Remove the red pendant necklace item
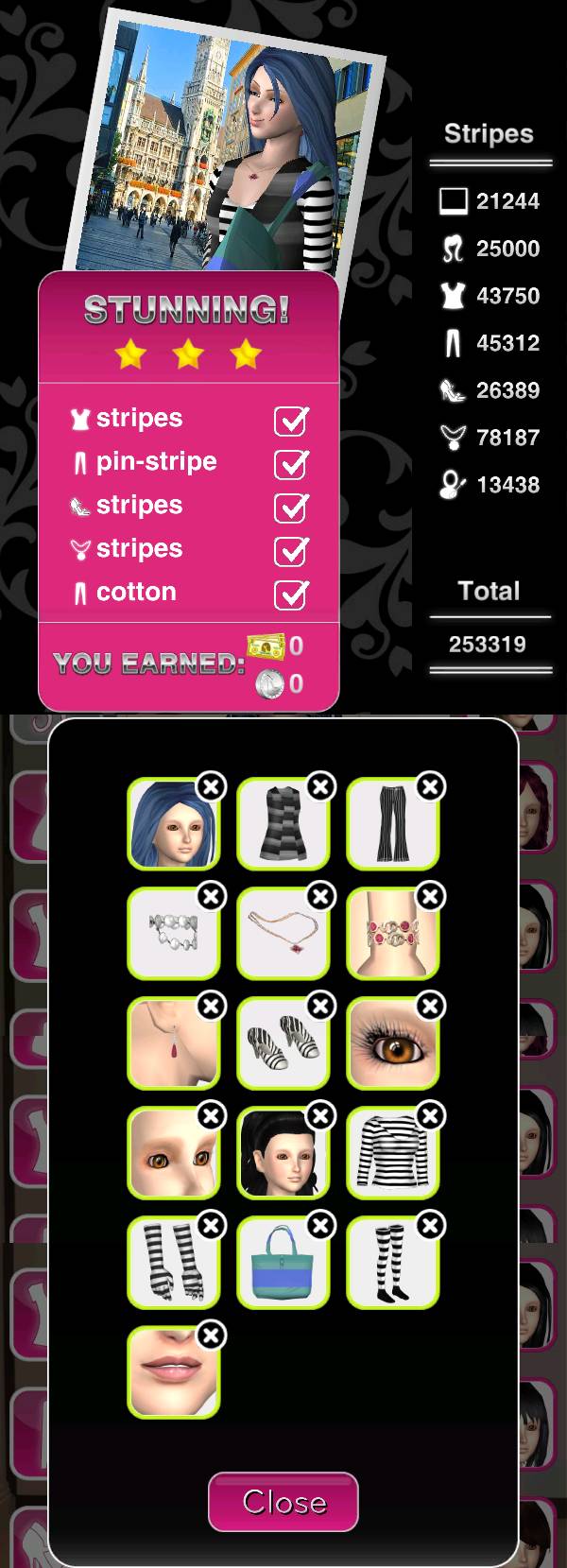The width and height of the screenshot is (567, 1568). tap(320, 896)
